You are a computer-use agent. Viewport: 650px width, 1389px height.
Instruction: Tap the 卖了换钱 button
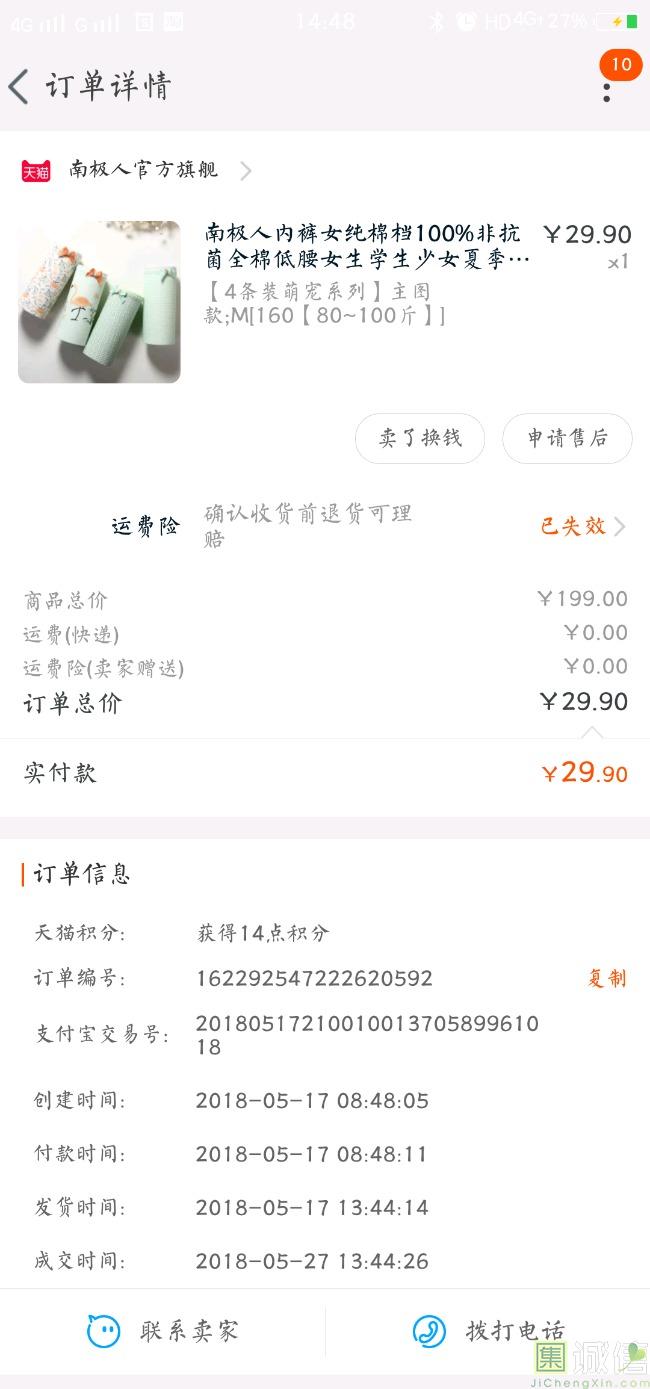pos(420,439)
